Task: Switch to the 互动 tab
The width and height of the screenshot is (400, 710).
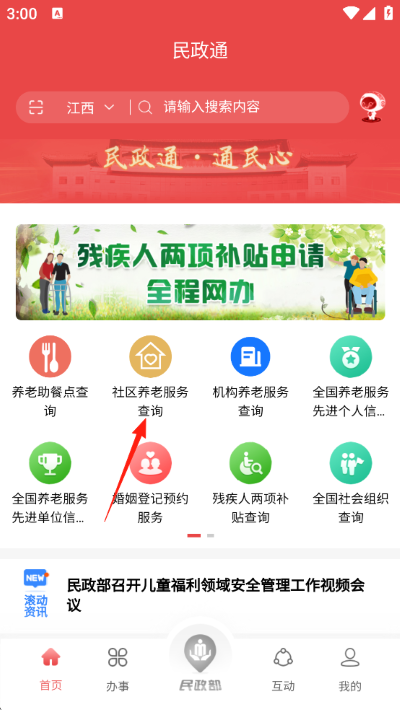Action: point(283,670)
